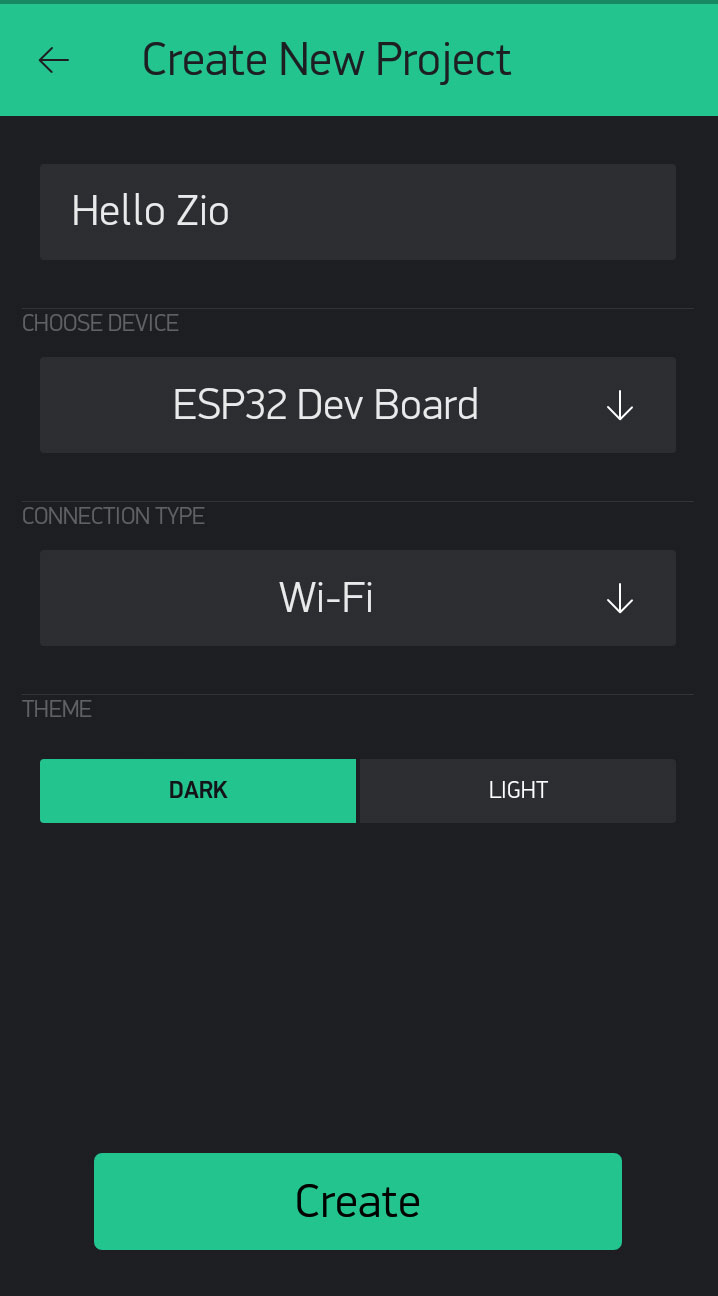The height and width of the screenshot is (1296, 718).
Task: Tap the Create button
Action: point(358,1201)
